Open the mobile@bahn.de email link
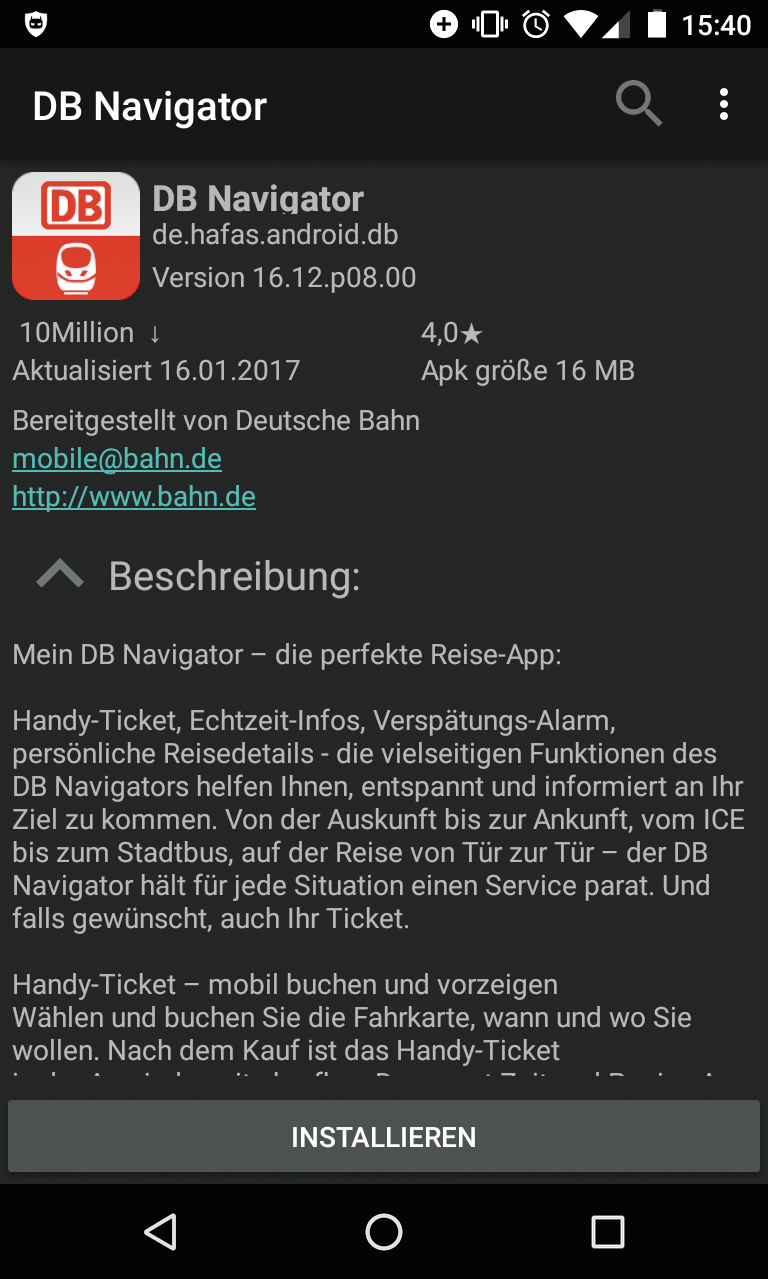768x1279 pixels. click(117, 459)
